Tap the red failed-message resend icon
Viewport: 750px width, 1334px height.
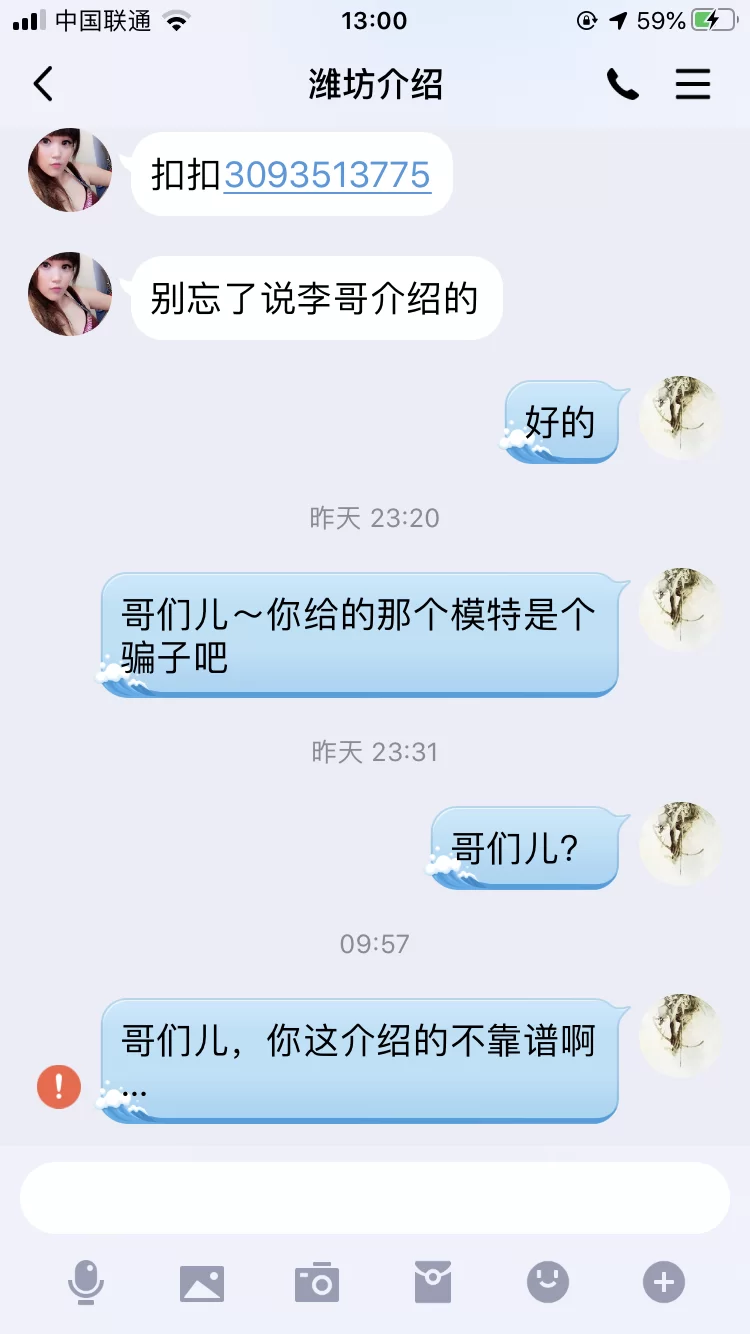59,1087
